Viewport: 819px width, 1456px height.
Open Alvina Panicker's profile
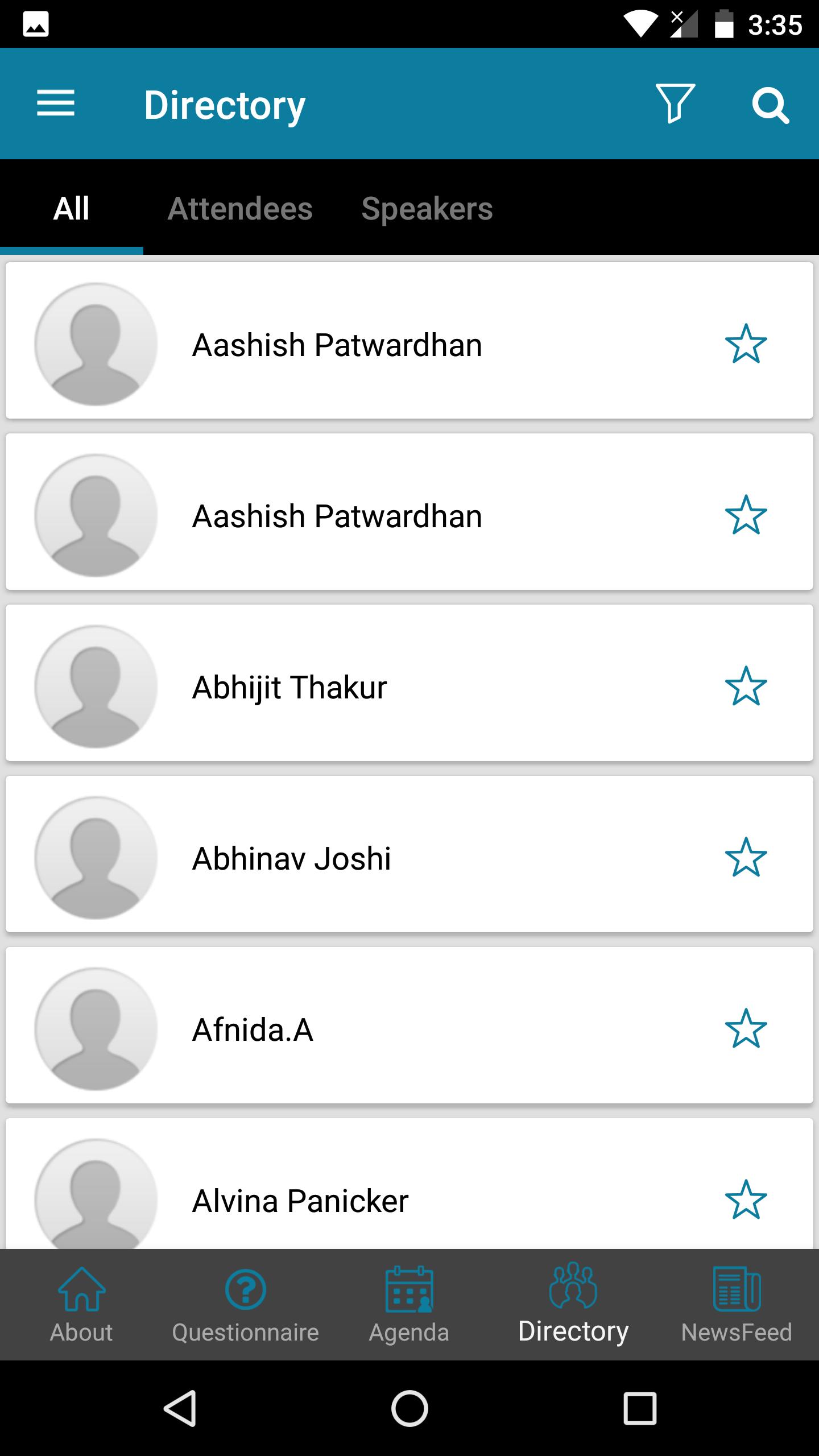tap(300, 1200)
